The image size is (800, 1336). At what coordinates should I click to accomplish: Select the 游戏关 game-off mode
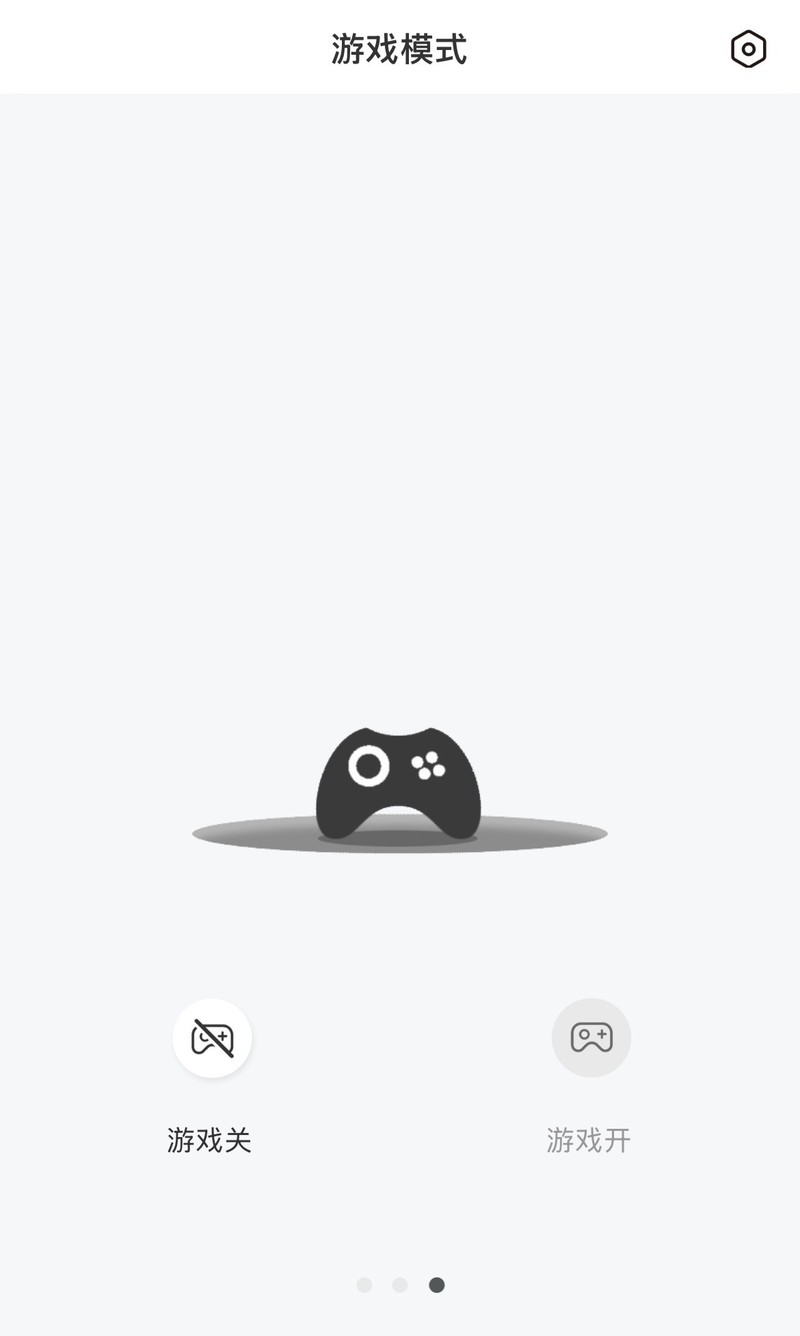pos(212,1038)
